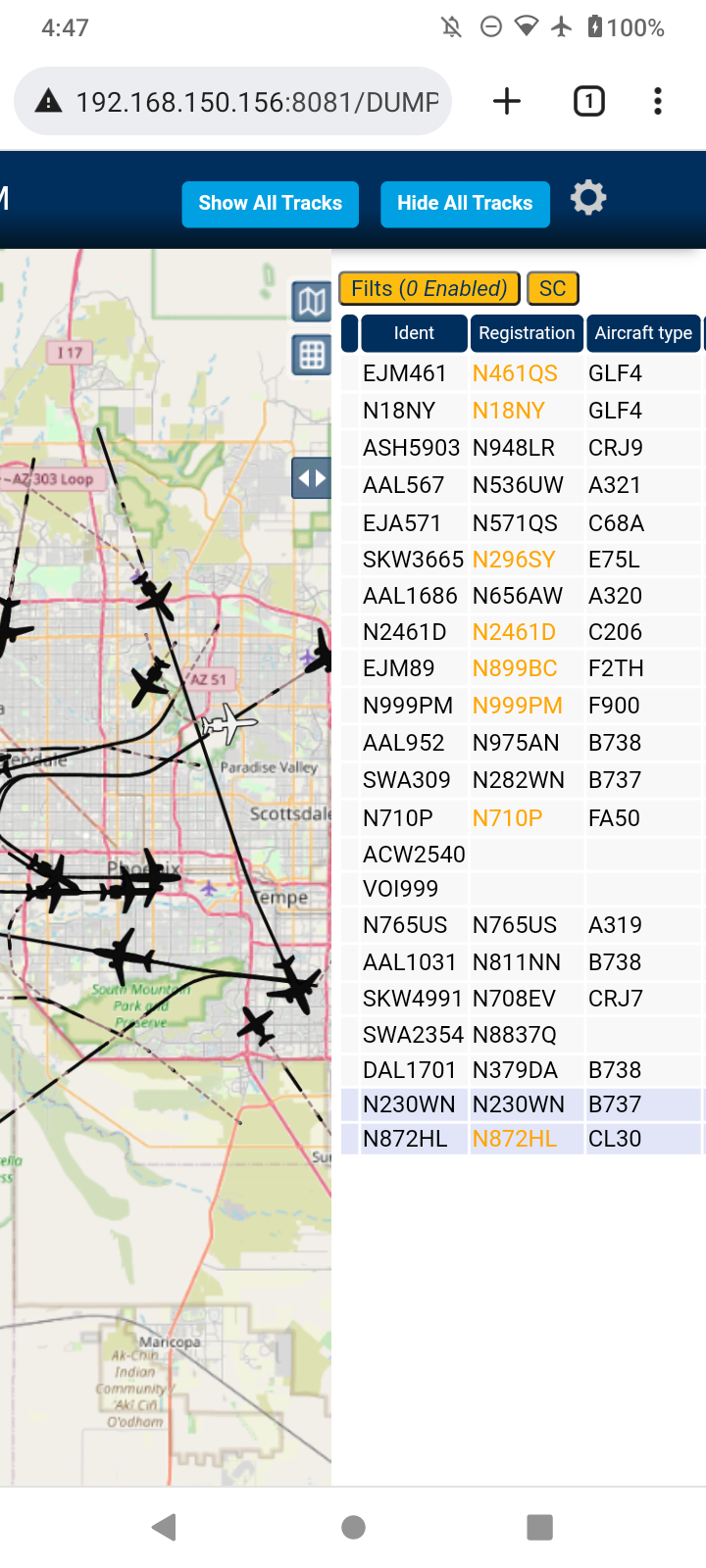Select the SWA309 flight row
The width and height of the screenshot is (706, 1568).
pyautogui.click(x=522, y=780)
